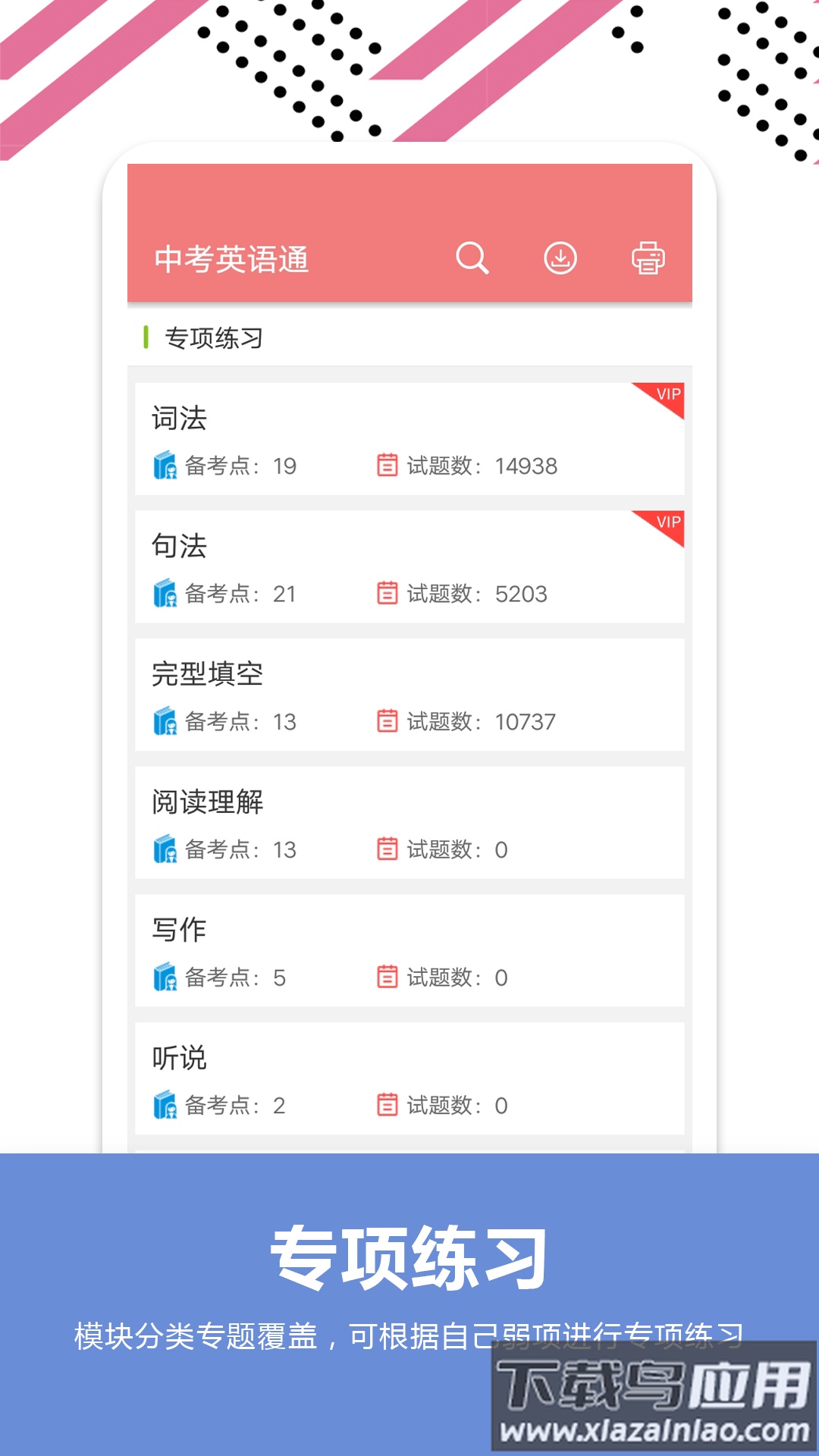Open the 听说 practice module
The width and height of the screenshot is (819, 1456).
[x=409, y=1078]
